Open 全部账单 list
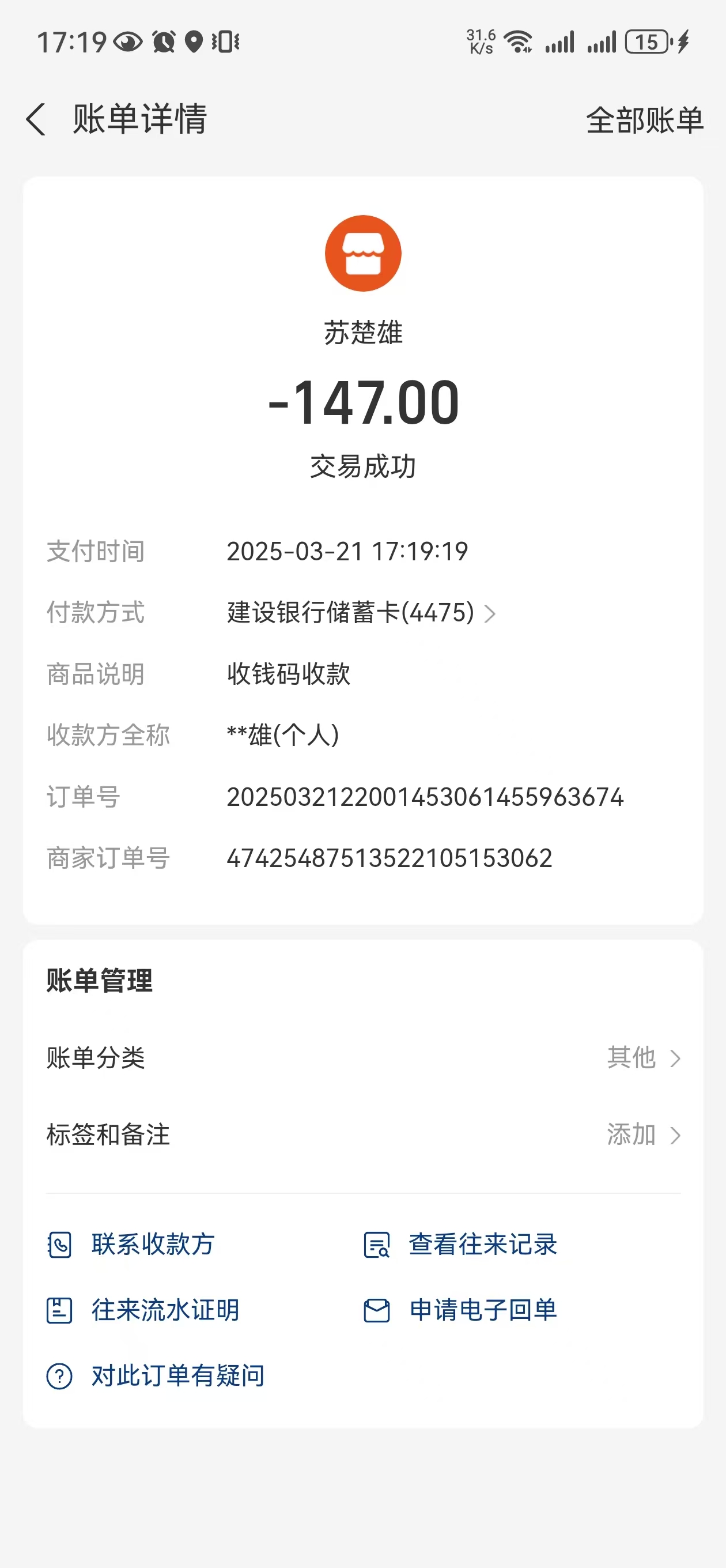726x1568 pixels. (x=644, y=120)
